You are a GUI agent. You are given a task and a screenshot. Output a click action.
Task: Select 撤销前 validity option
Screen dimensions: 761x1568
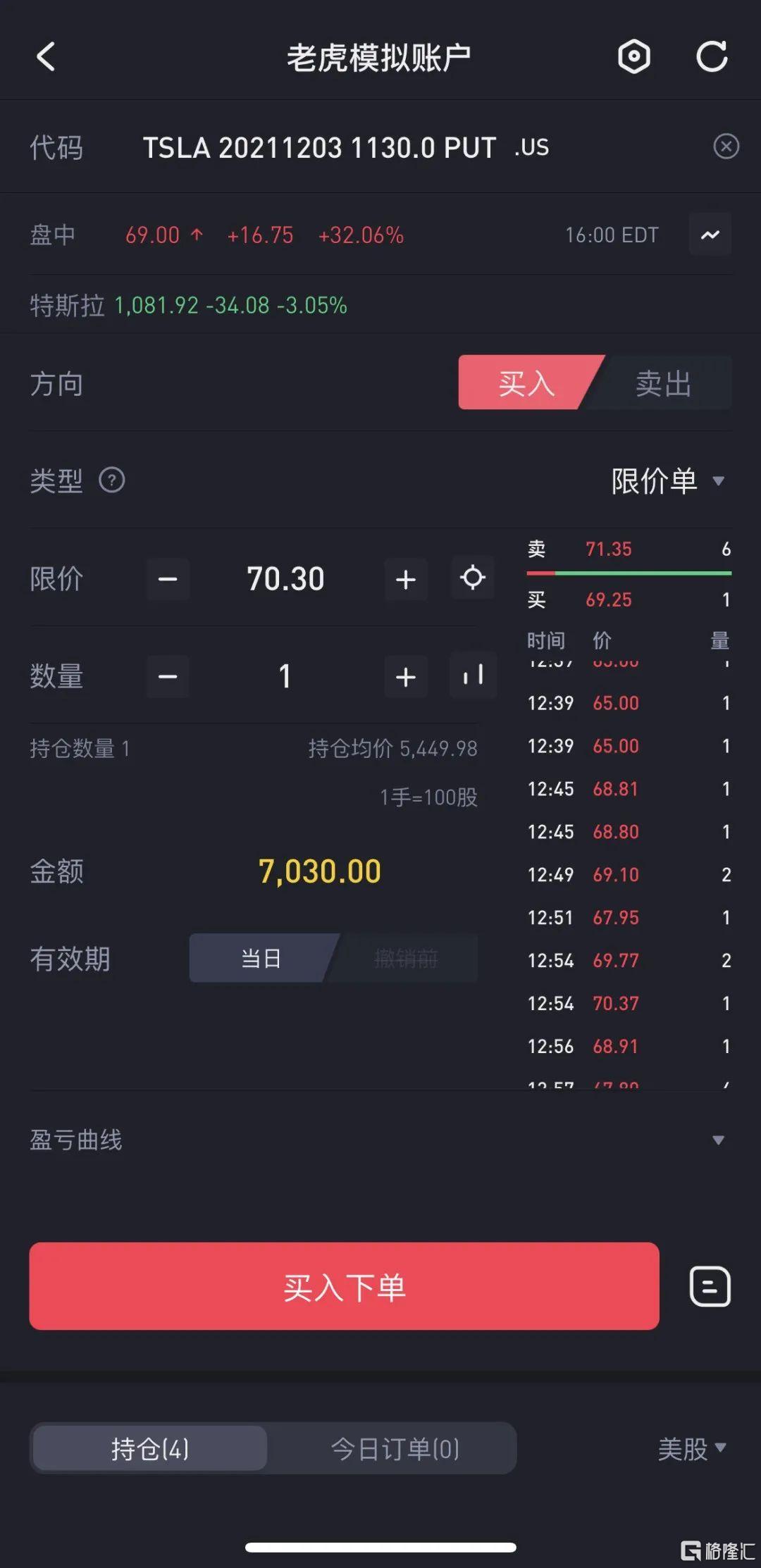[407, 958]
